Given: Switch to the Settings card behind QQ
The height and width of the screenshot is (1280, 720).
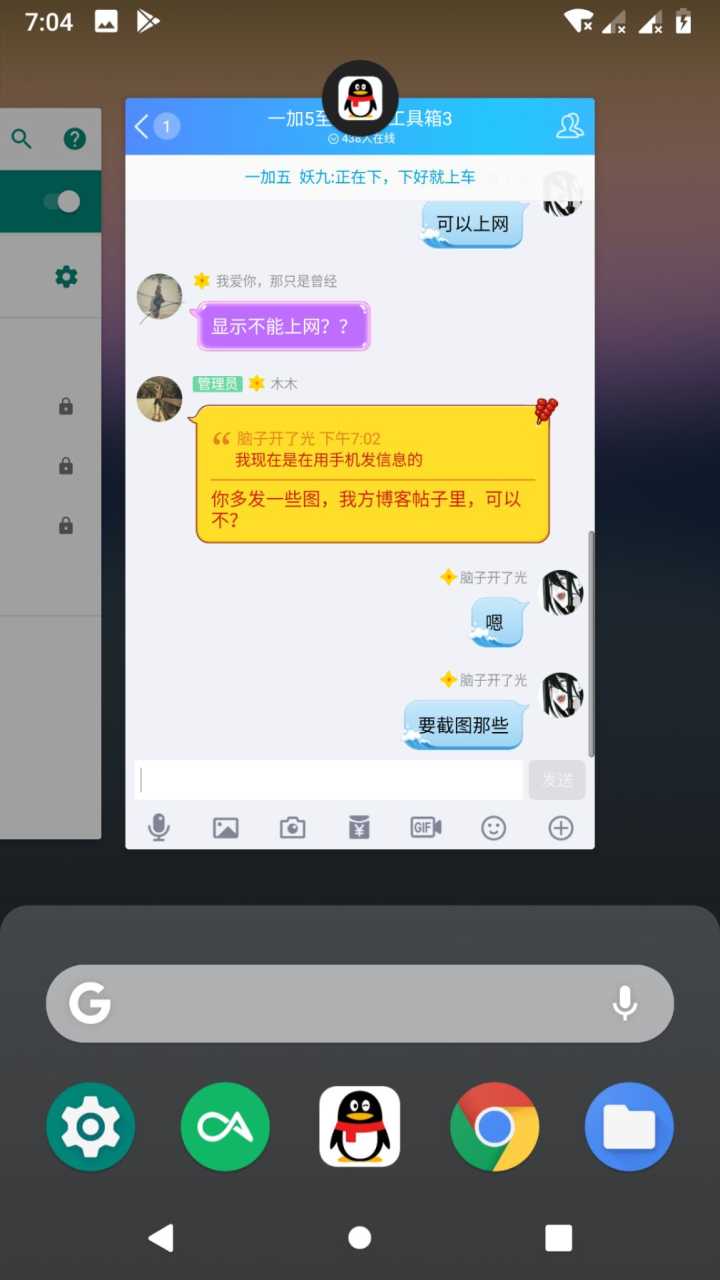Looking at the screenshot, I should click(50, 474).
